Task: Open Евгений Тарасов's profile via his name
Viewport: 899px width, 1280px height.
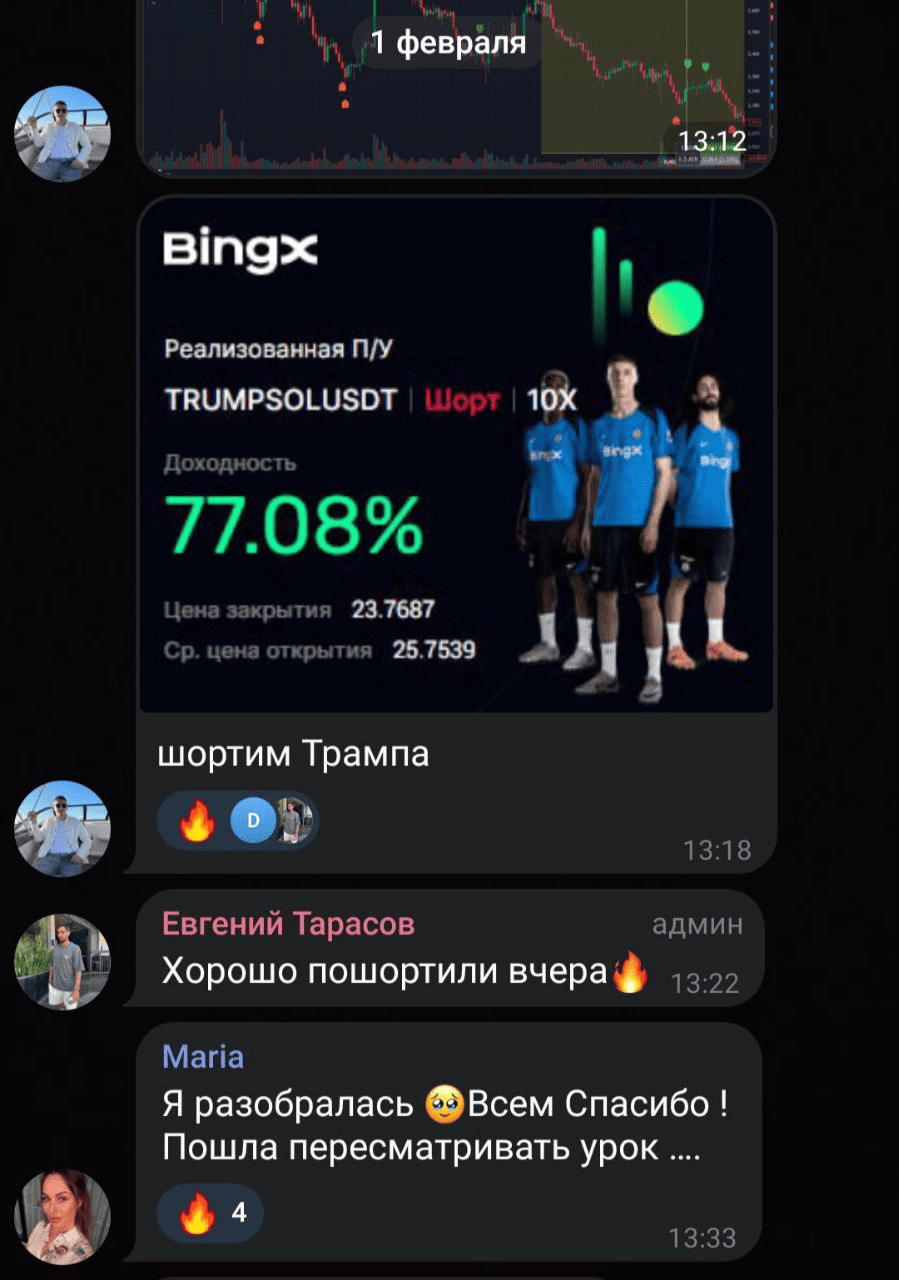Action: tap(288, 925)
